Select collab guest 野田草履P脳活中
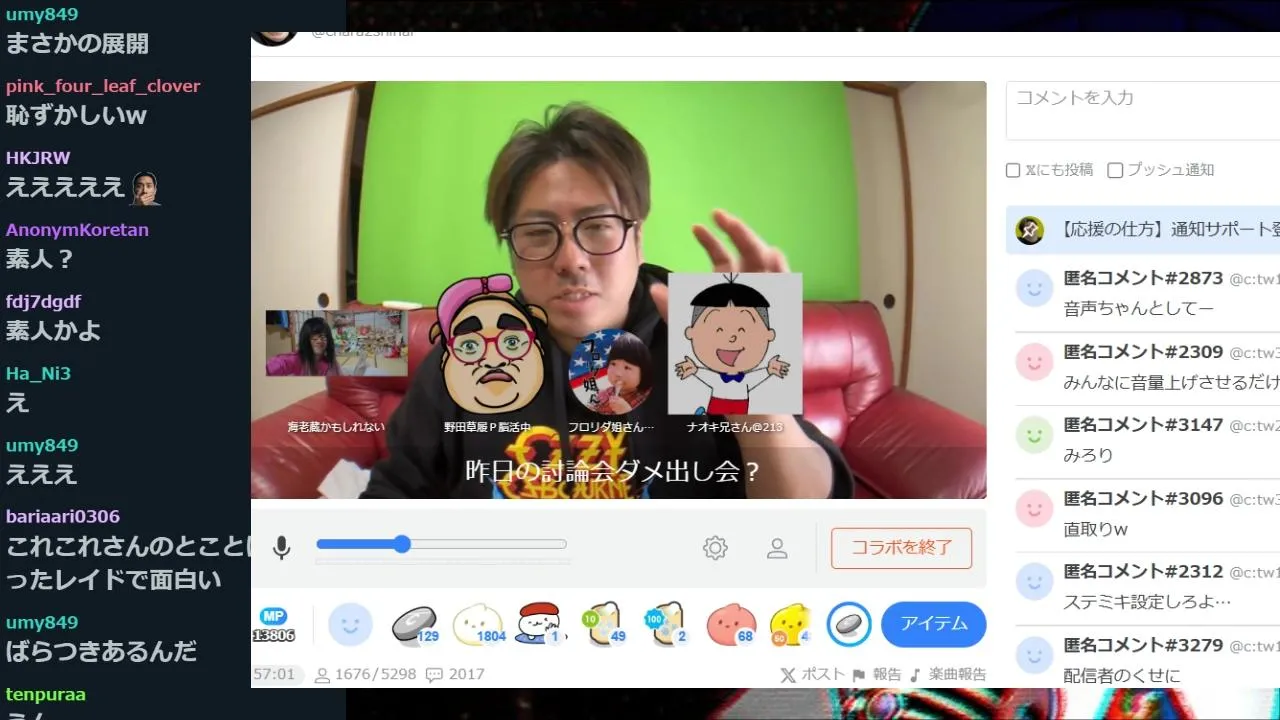1280x720 pixels. pyautogui.click(x=490, y=350)
